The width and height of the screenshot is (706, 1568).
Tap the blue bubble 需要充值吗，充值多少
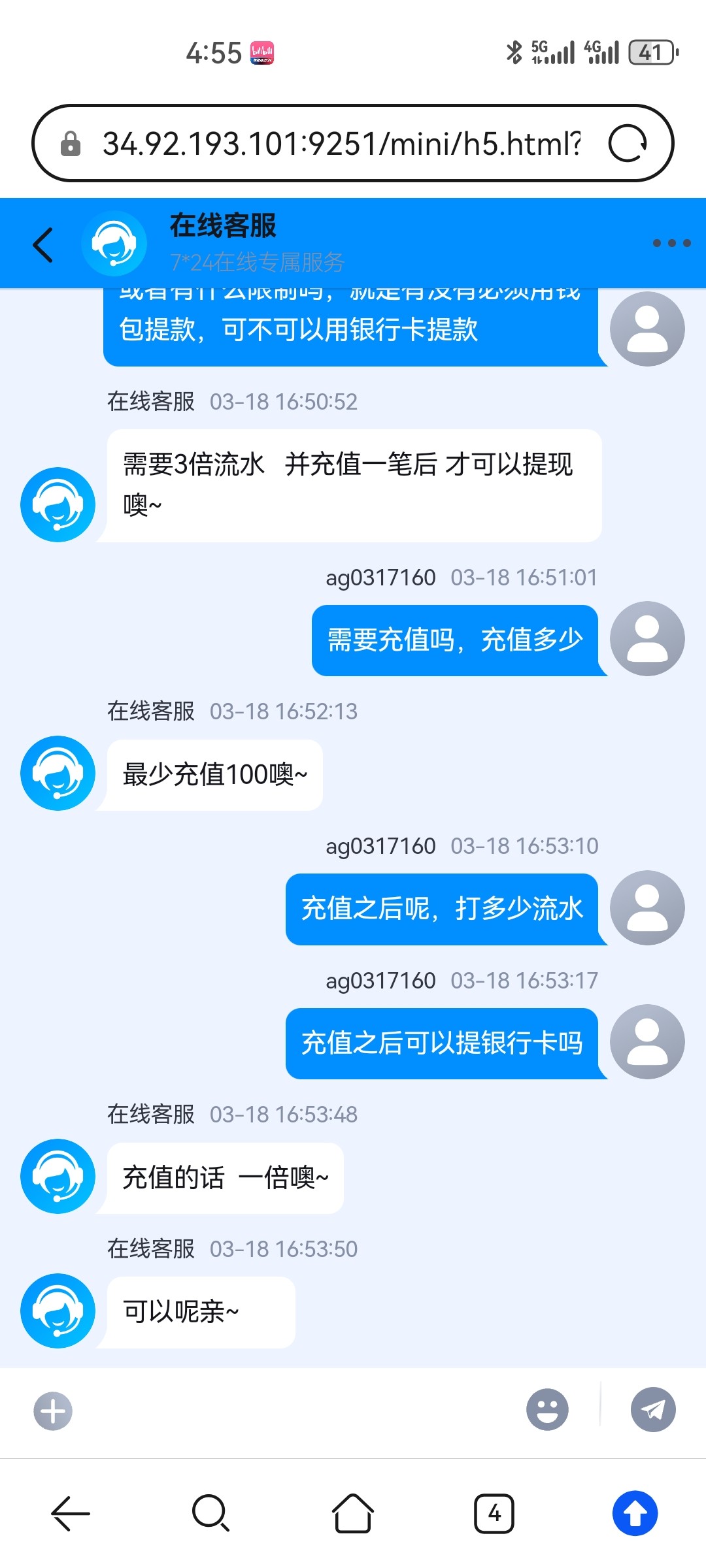click(458, 640)
